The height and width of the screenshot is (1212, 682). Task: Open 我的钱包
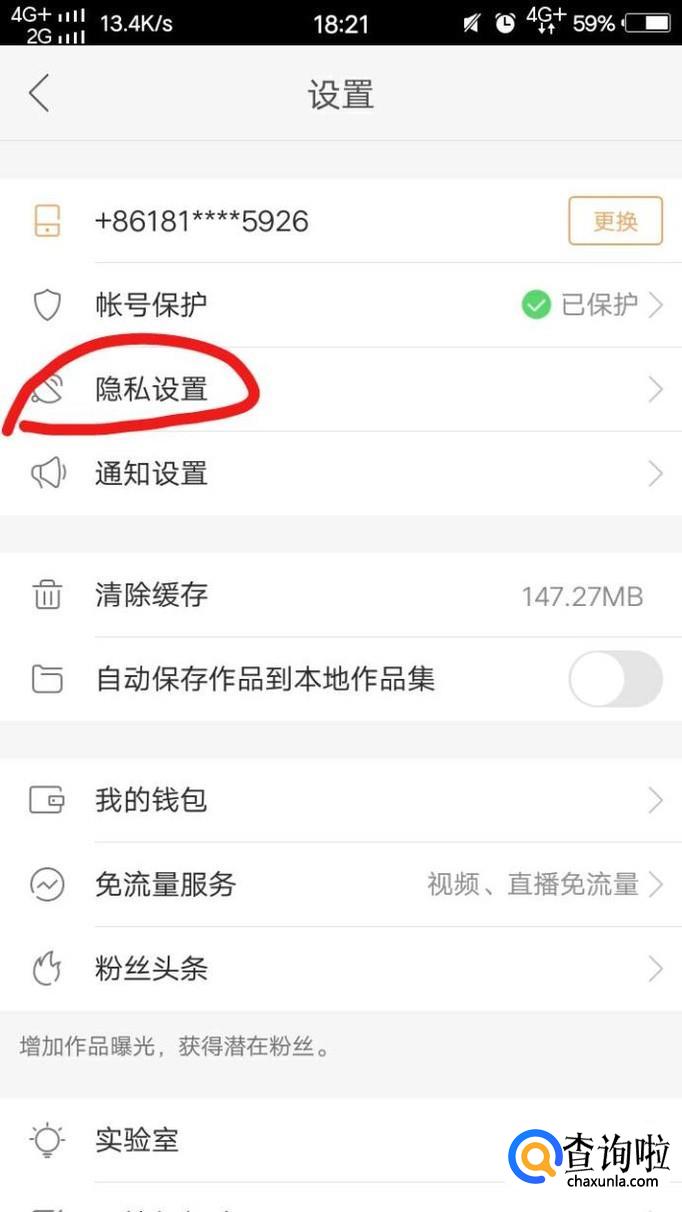[340, 800]
